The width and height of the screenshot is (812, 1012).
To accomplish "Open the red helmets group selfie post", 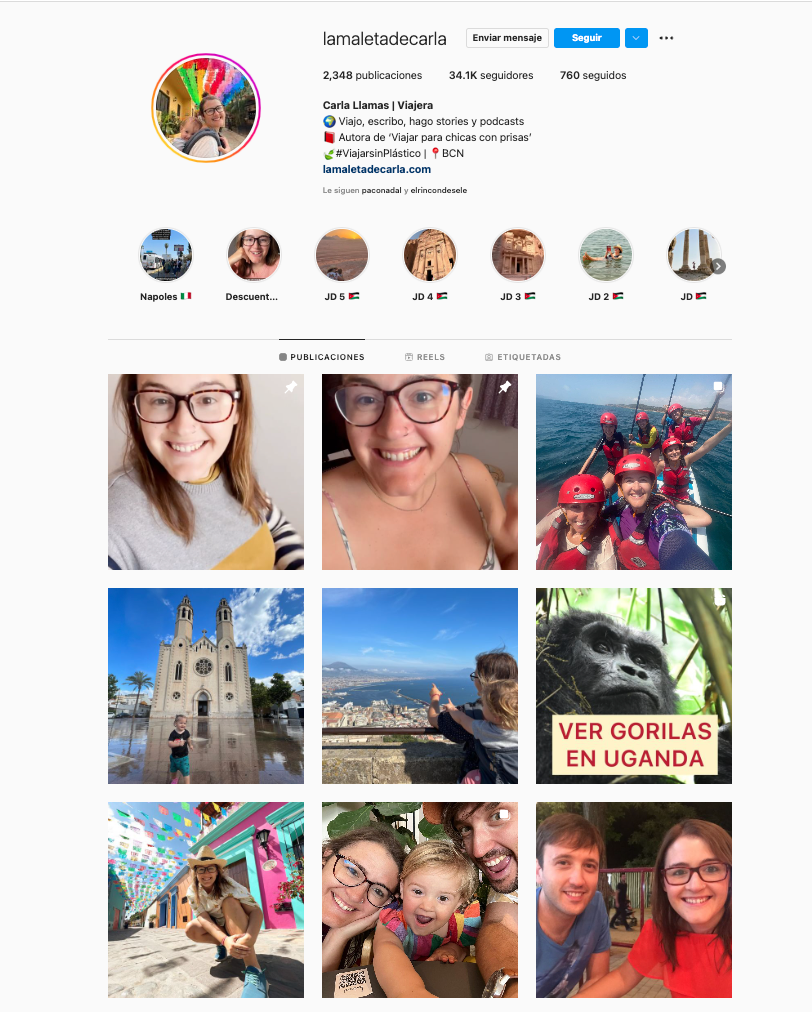I will click(634, 472).
